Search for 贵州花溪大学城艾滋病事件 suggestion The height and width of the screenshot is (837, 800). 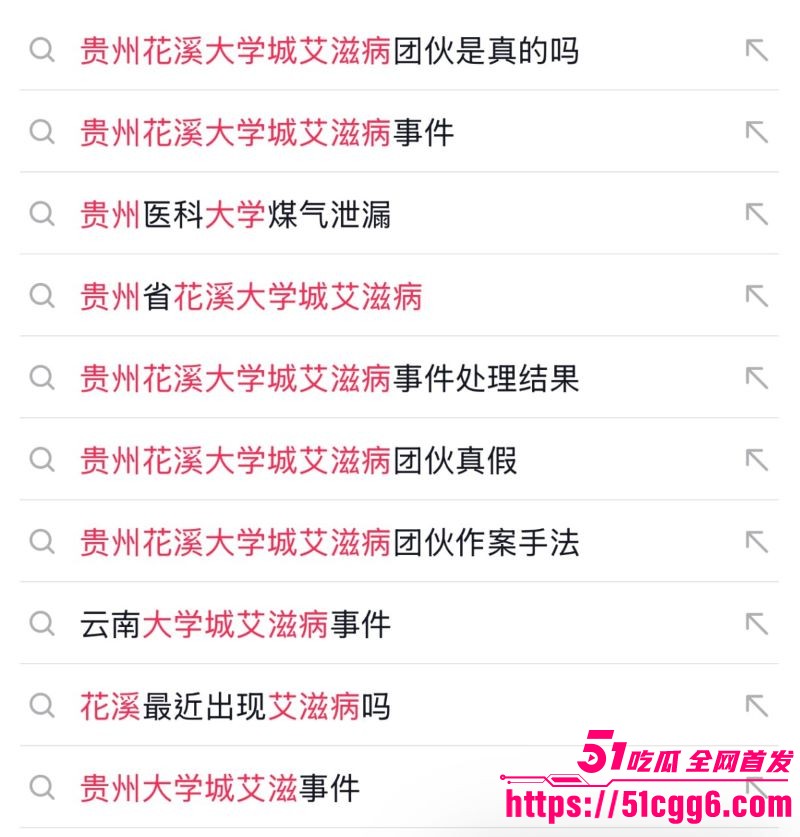coord(267,133)
